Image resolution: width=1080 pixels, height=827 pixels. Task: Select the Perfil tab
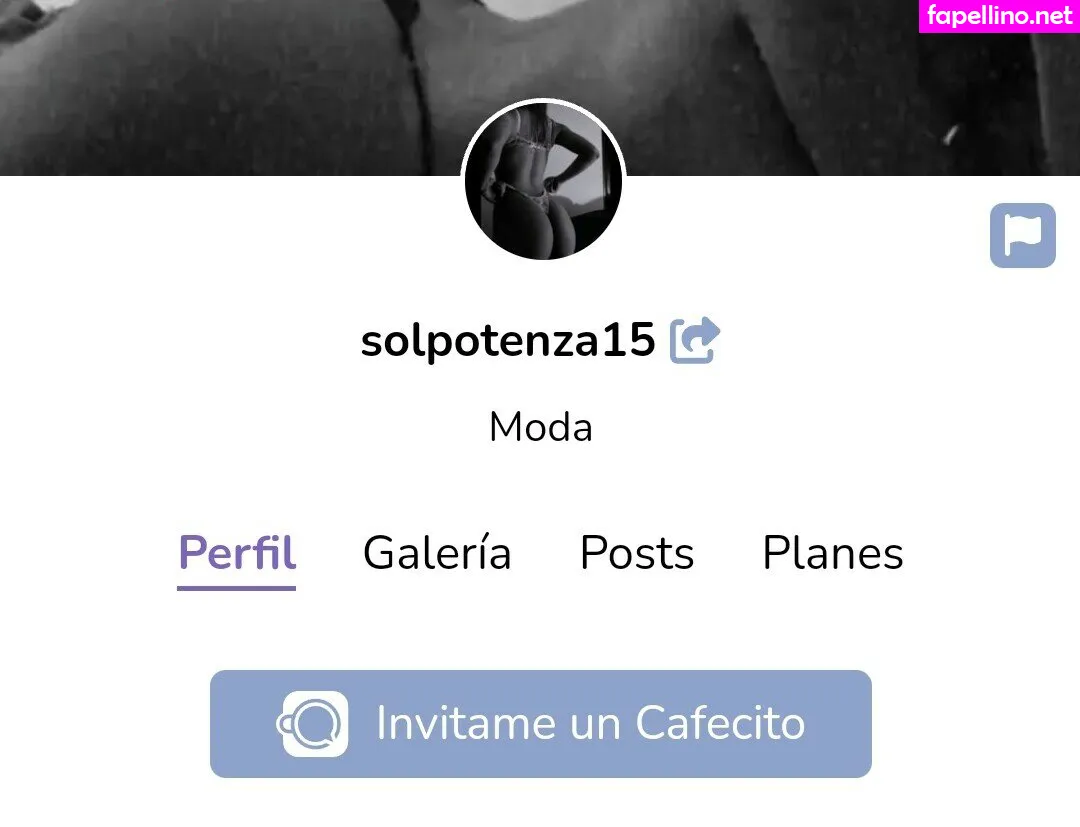(x=237, y=553)
